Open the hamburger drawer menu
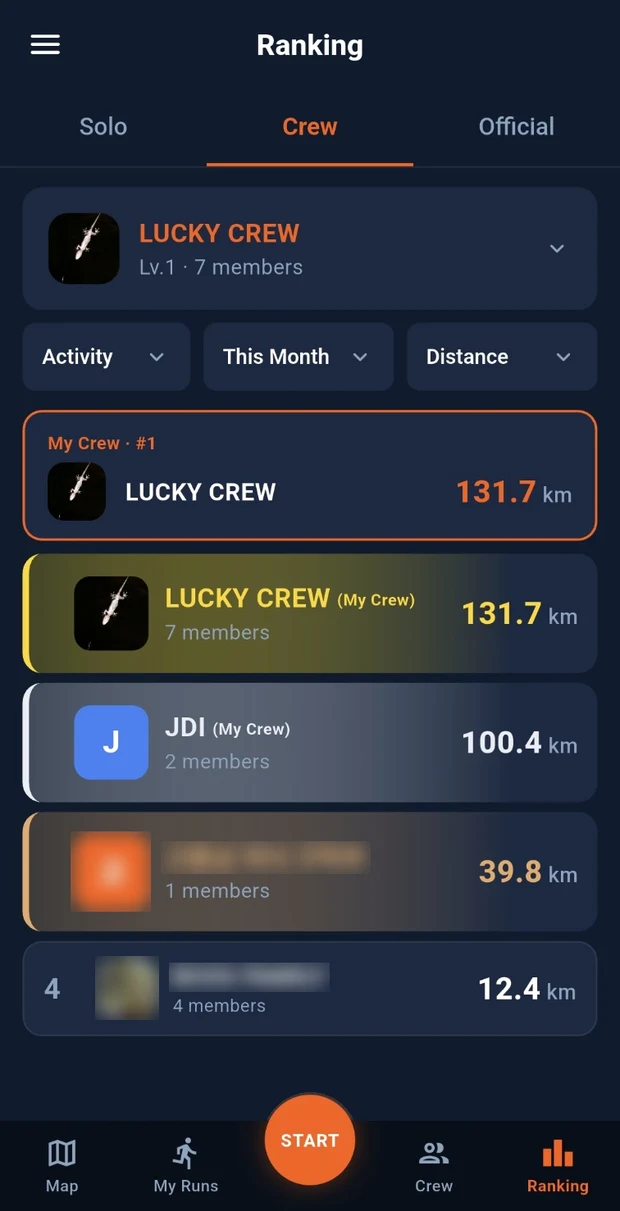This screenshot has width=620, height=1211. point(45,45)
